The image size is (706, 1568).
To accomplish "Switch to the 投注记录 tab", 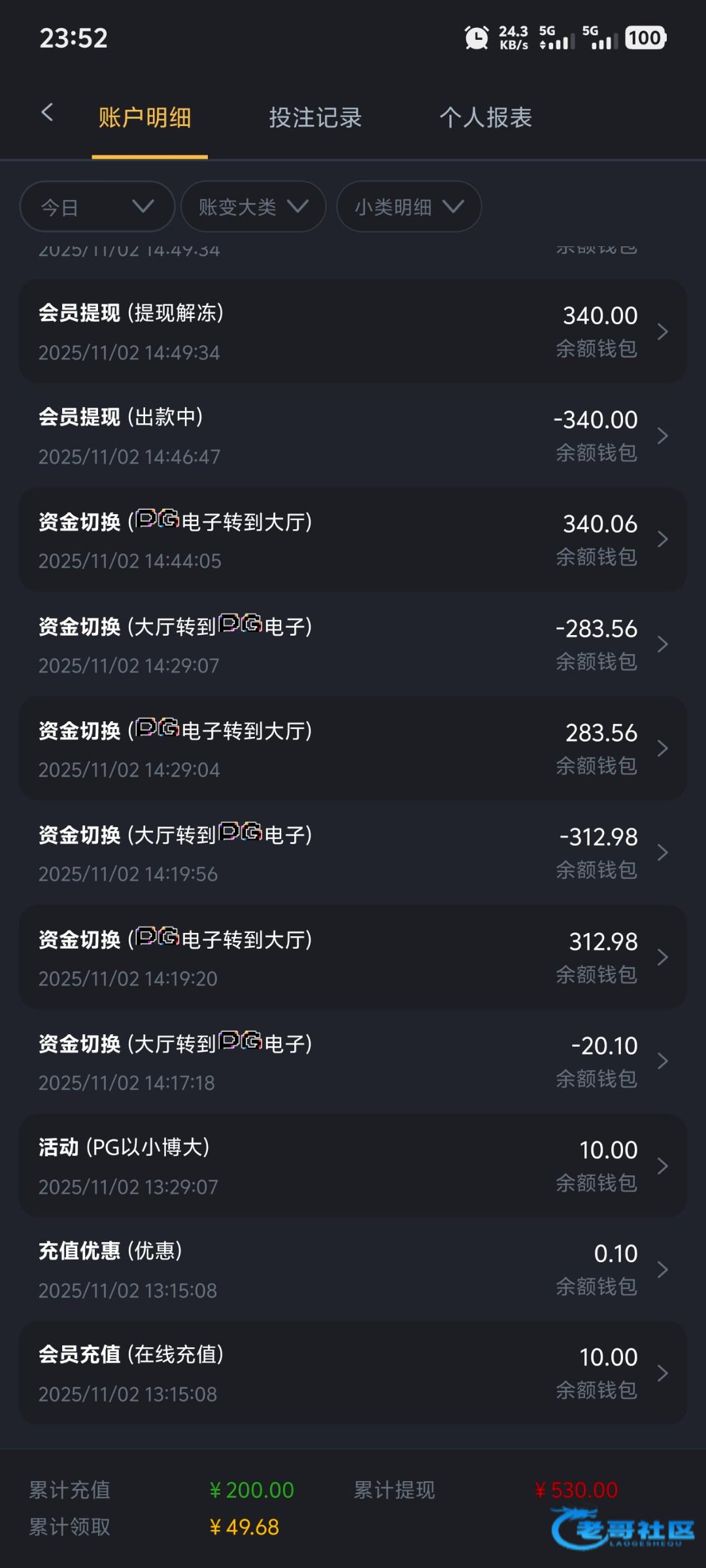I will point(315,118).
